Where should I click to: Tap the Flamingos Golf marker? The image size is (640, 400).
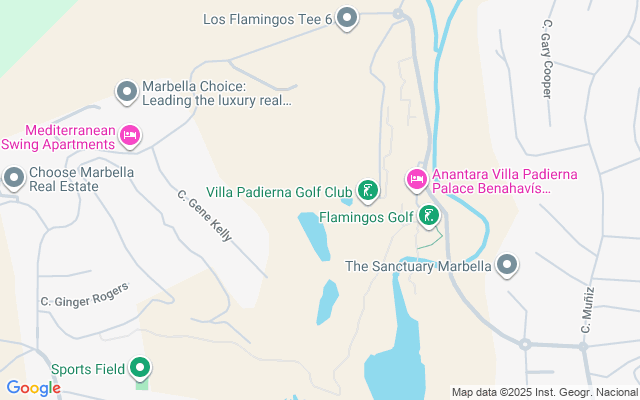tap(428, 215)
